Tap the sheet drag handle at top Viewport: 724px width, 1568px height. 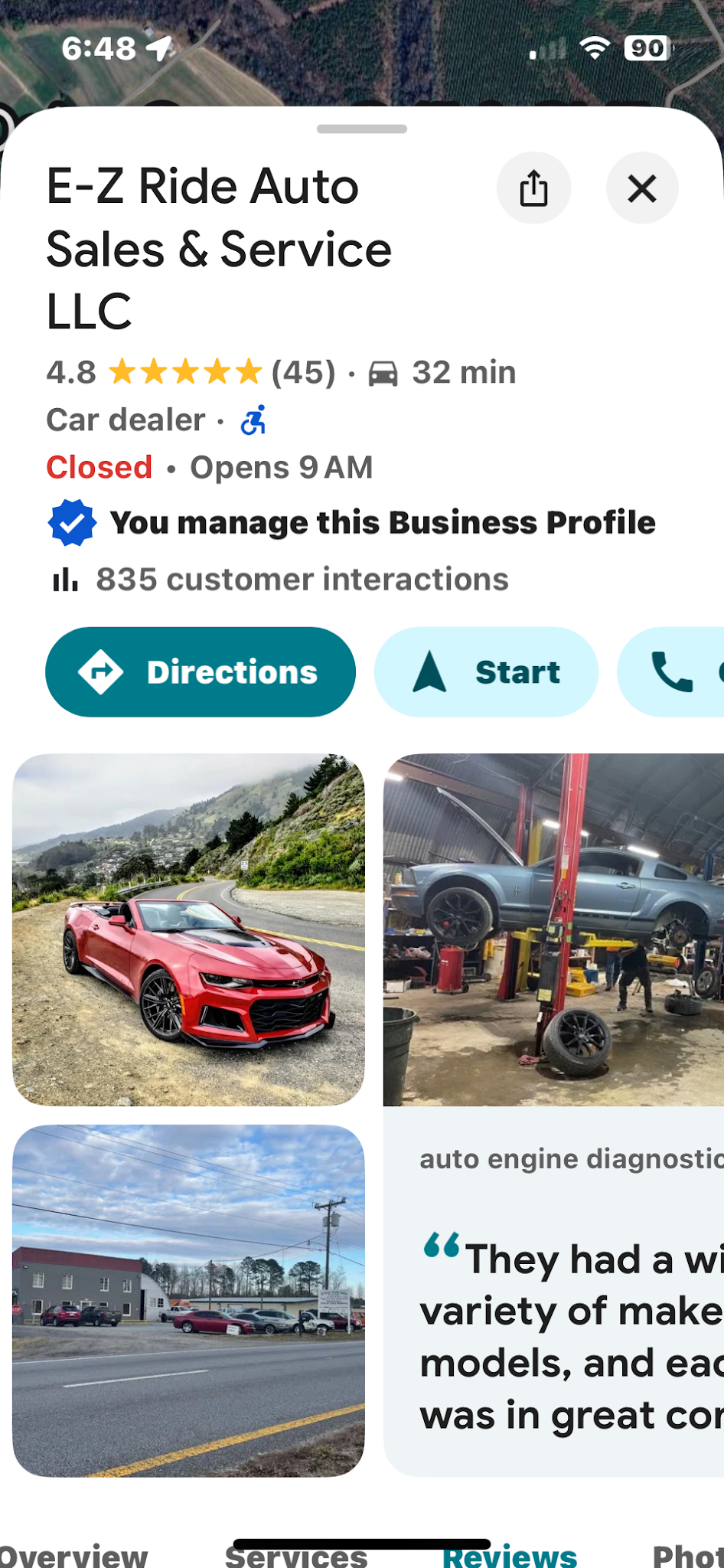pos(362,129)
